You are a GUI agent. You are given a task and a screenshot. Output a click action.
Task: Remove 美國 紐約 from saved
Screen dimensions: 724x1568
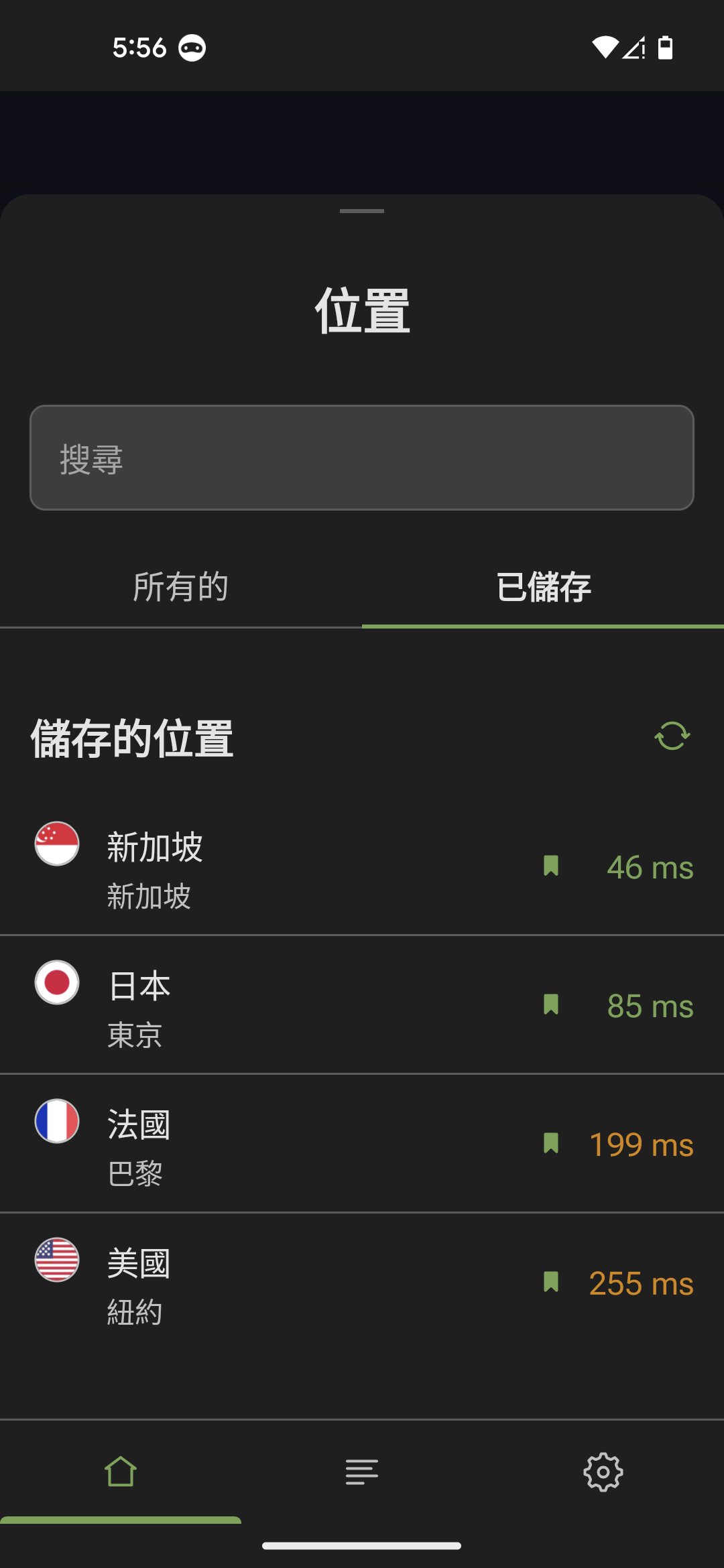[551, 1282]
